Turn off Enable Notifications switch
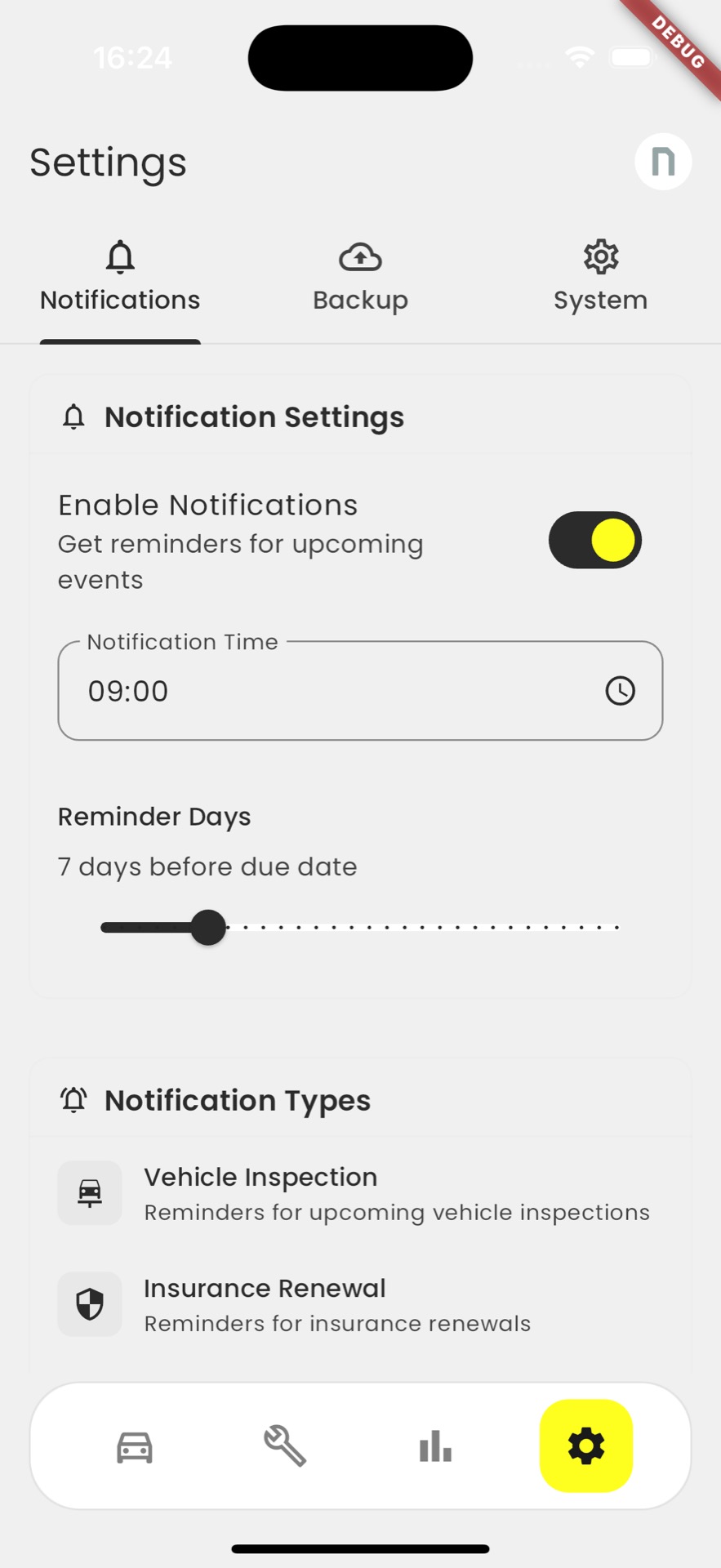Screen dimensions: 721x1568 point(594,540)
